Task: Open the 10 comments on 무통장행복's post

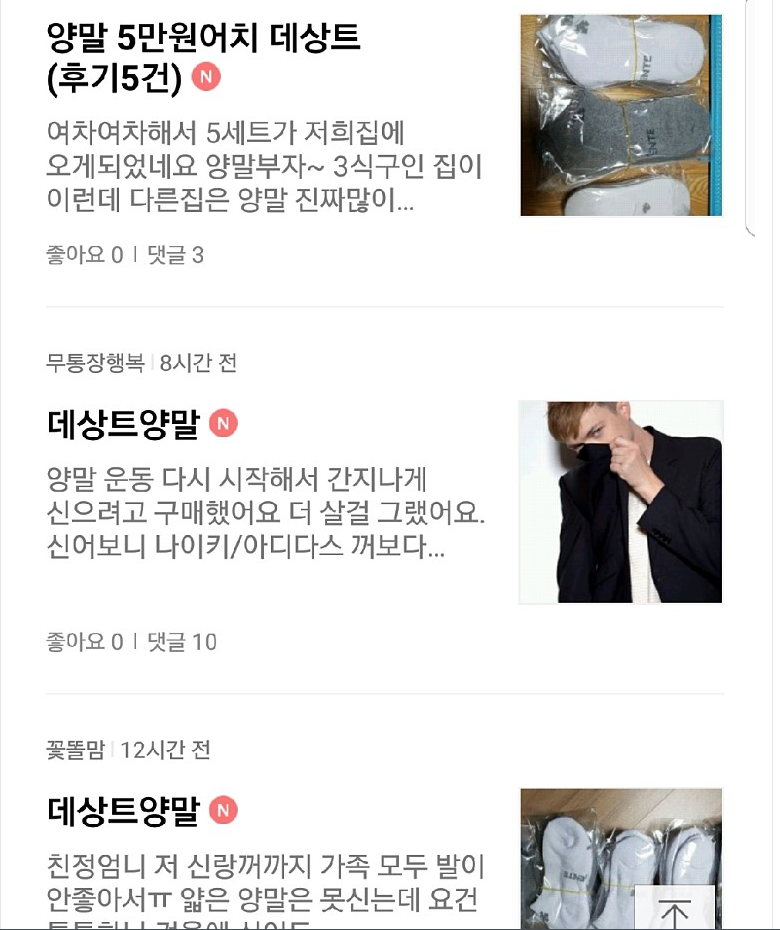Action: (x=181, y=642)
